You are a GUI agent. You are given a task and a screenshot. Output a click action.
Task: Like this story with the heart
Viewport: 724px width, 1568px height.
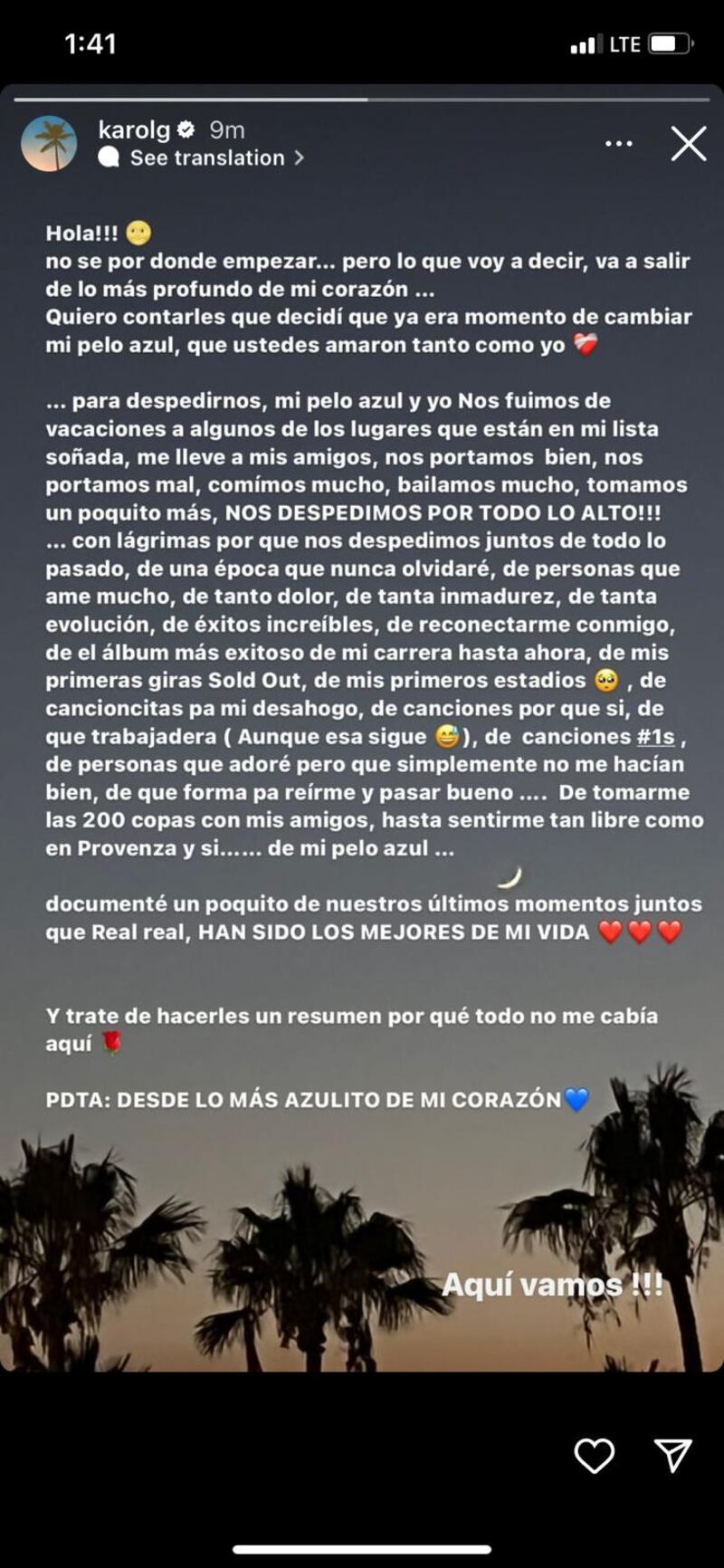point(595,1456)
